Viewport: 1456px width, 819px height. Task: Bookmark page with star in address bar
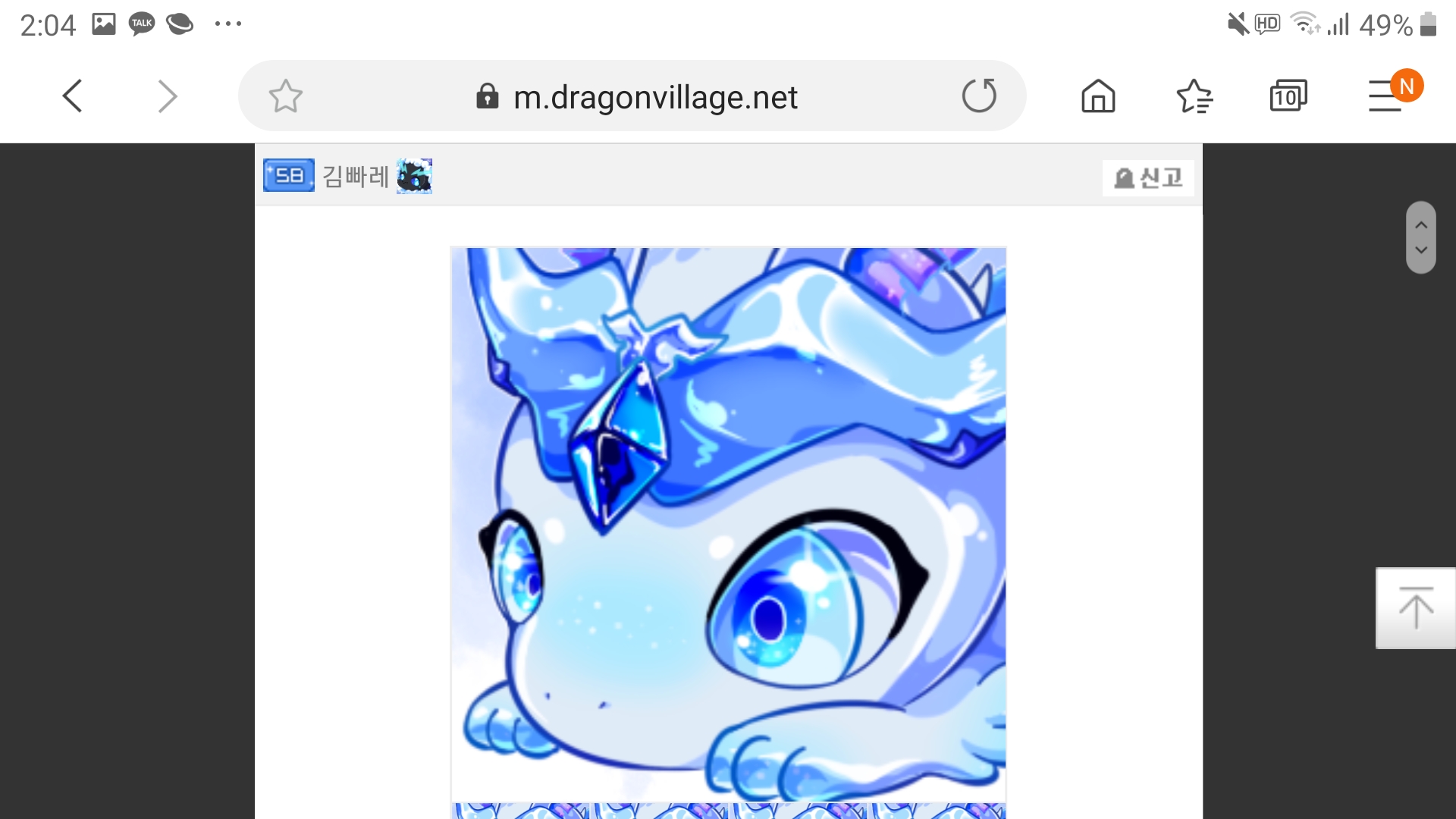point(286,96)
